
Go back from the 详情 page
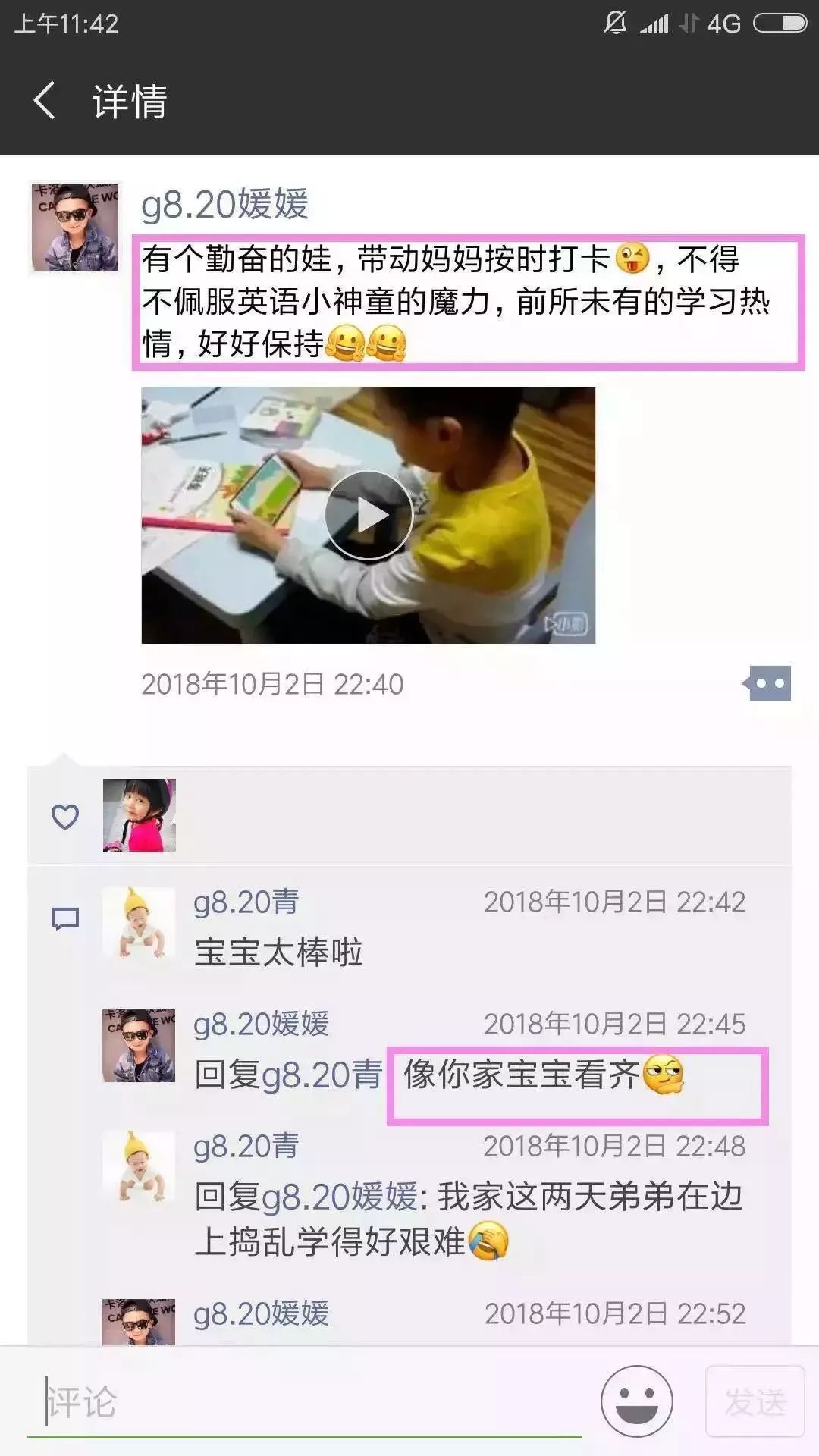(45, 101)
